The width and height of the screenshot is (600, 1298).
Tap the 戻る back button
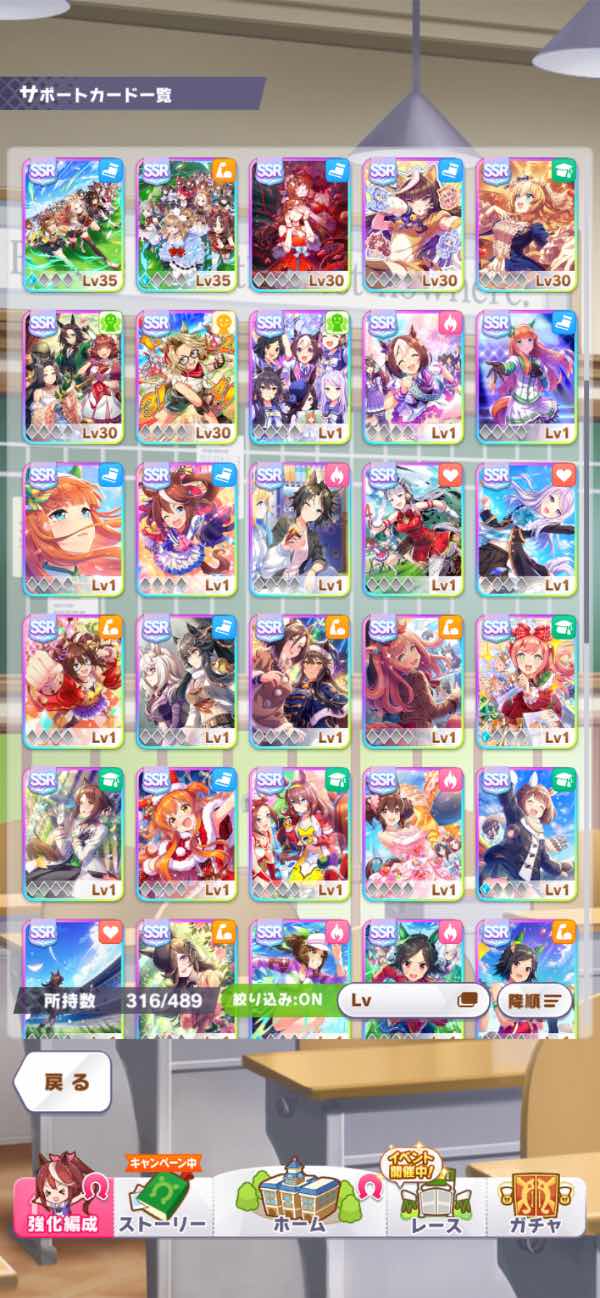click(66, 1081)
